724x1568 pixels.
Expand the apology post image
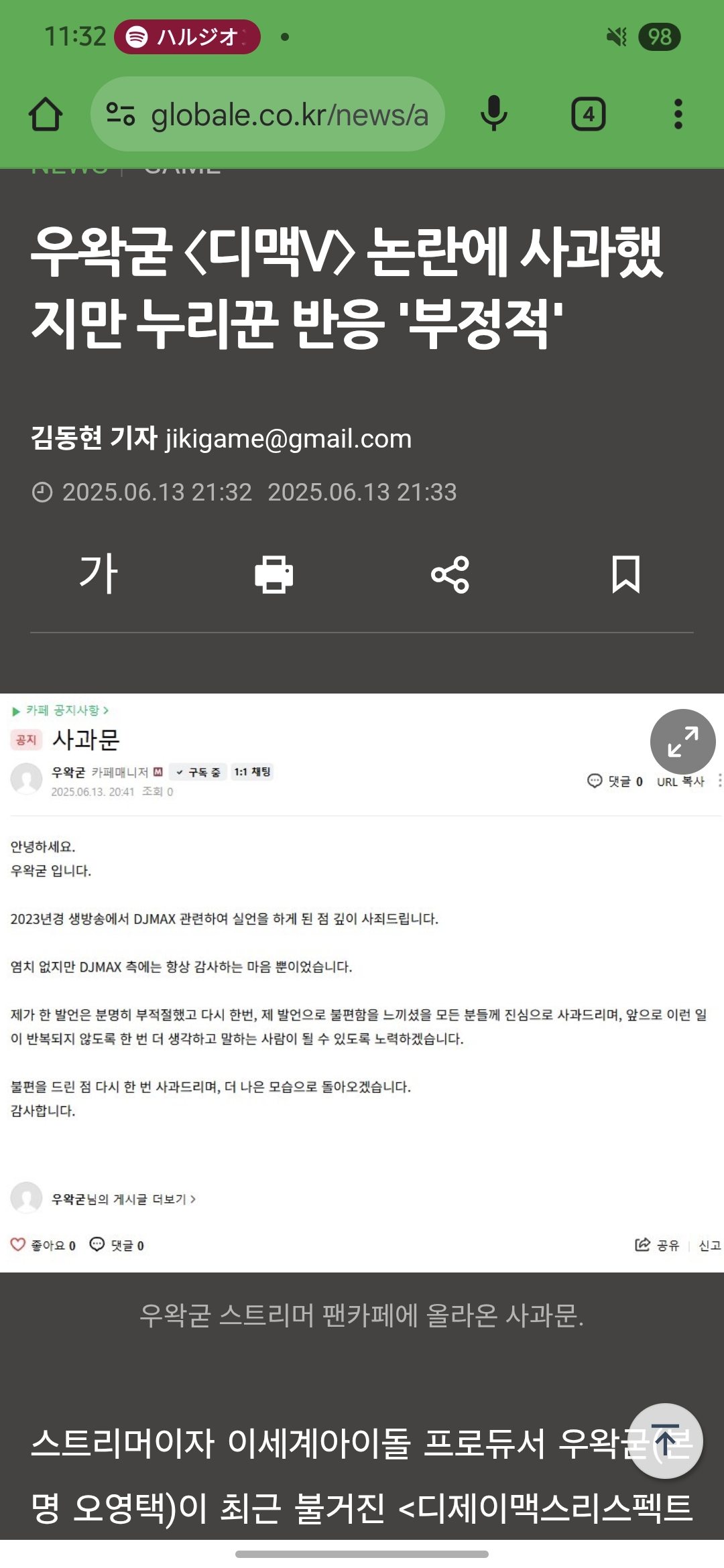[x=683, y=742]
